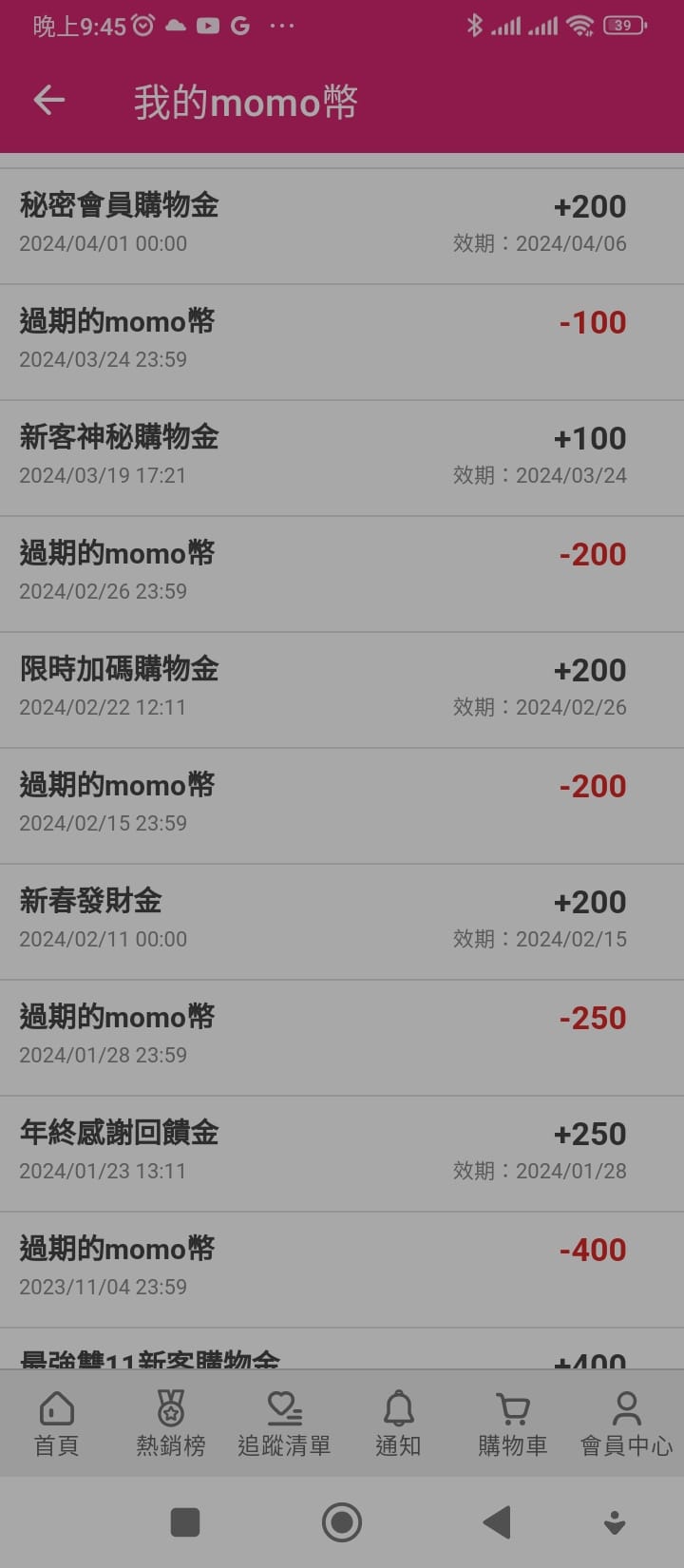Open the 通知 bell tab
The image size is (684, 1568).
click(398, 1423)
